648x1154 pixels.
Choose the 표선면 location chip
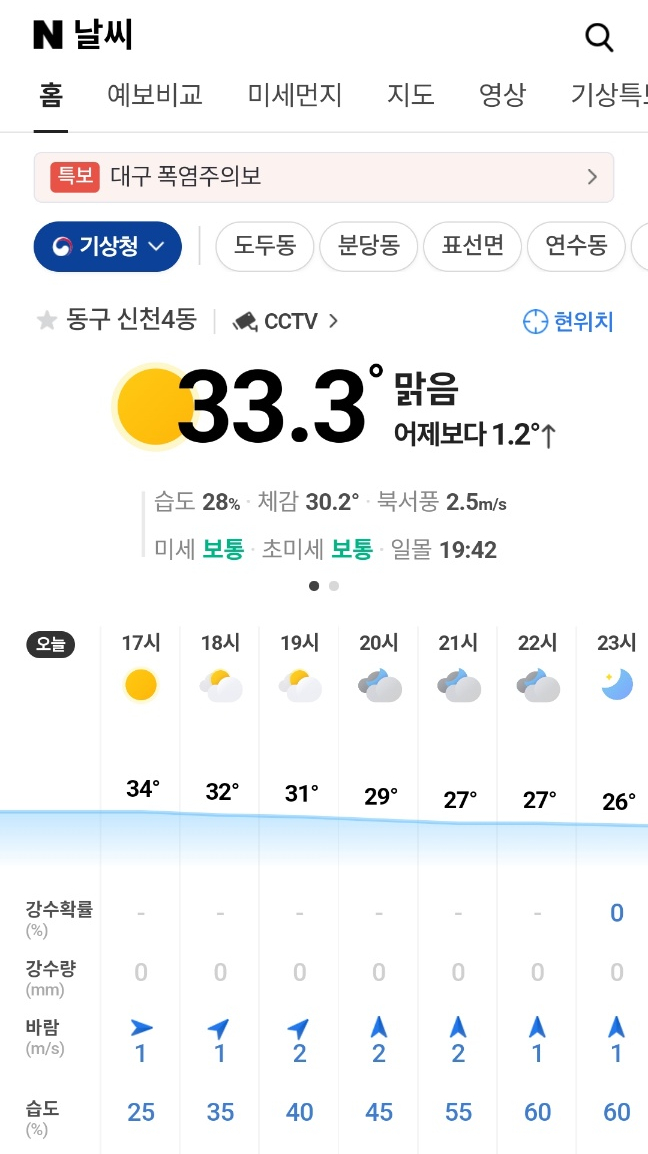[x=473, y=246]
